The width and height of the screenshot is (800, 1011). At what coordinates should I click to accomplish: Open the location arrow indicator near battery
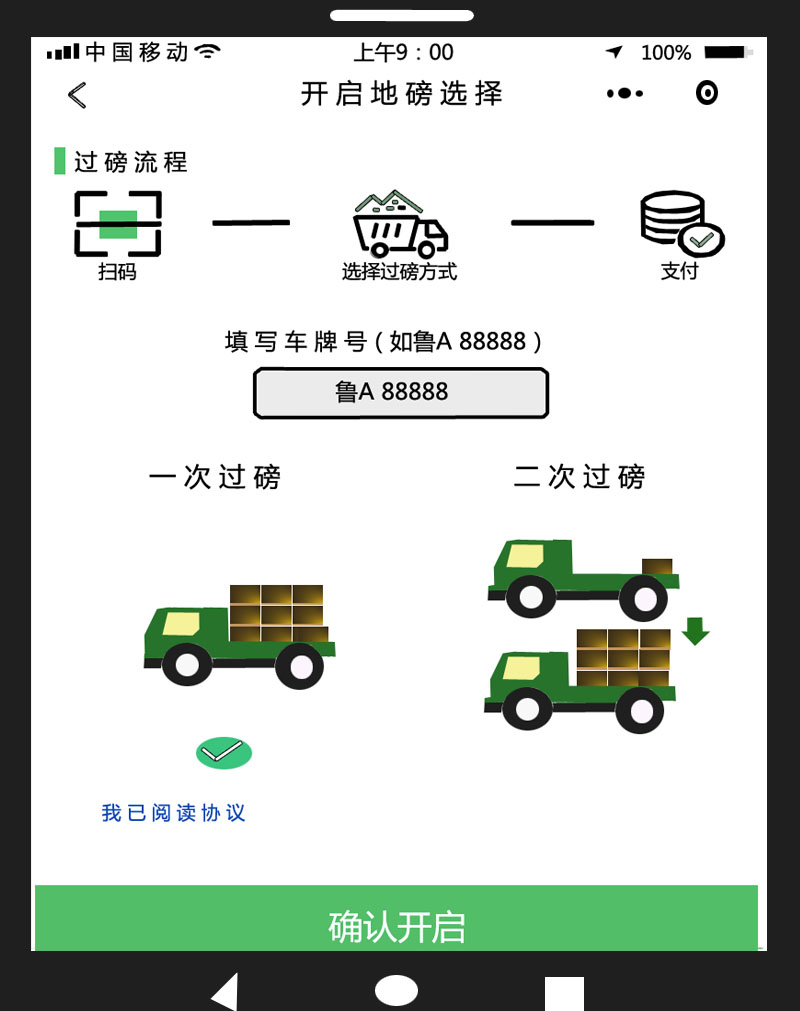(x=613, y=52)
